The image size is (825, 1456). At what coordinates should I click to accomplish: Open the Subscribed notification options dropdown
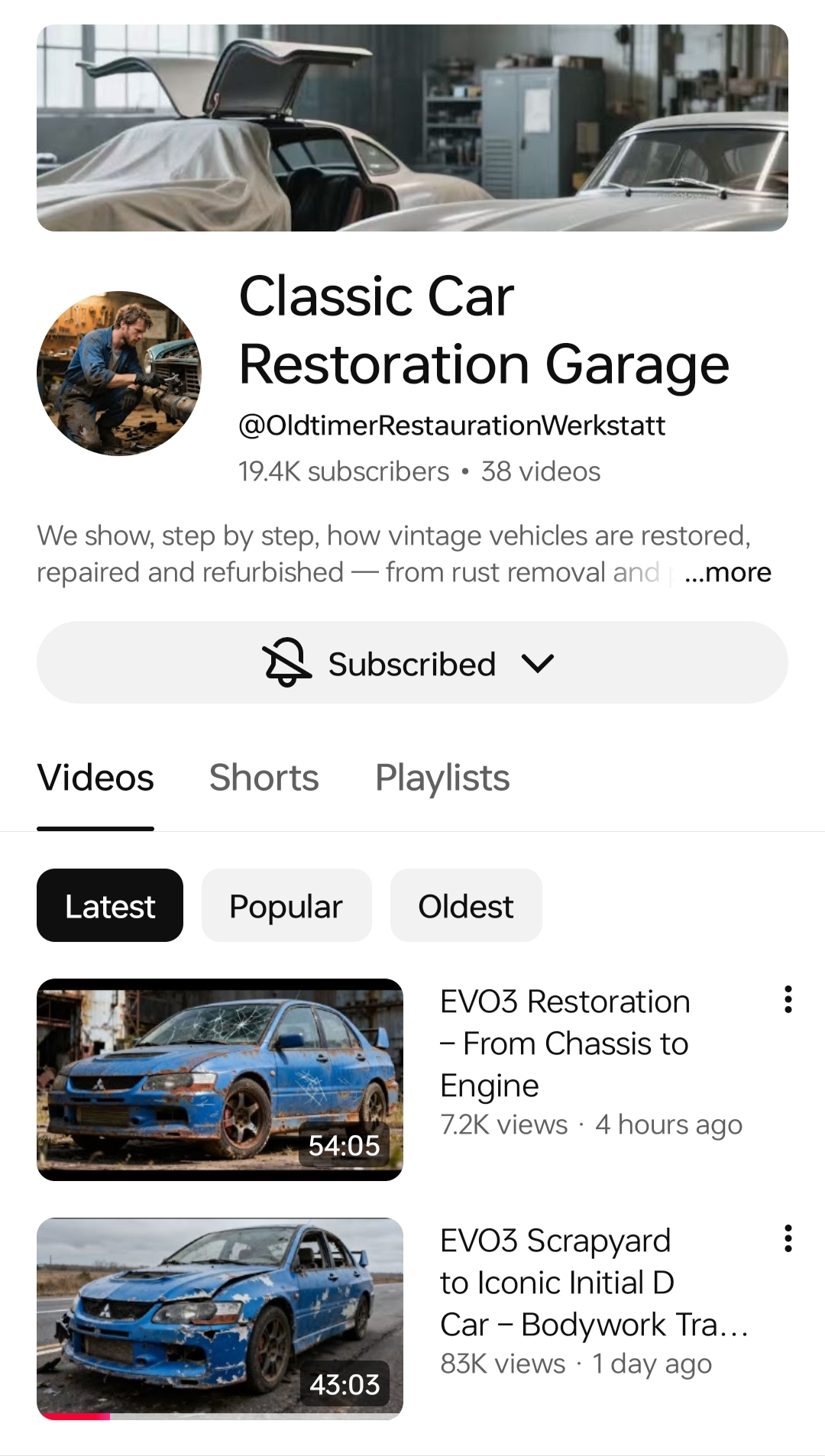tap(412, 662)
